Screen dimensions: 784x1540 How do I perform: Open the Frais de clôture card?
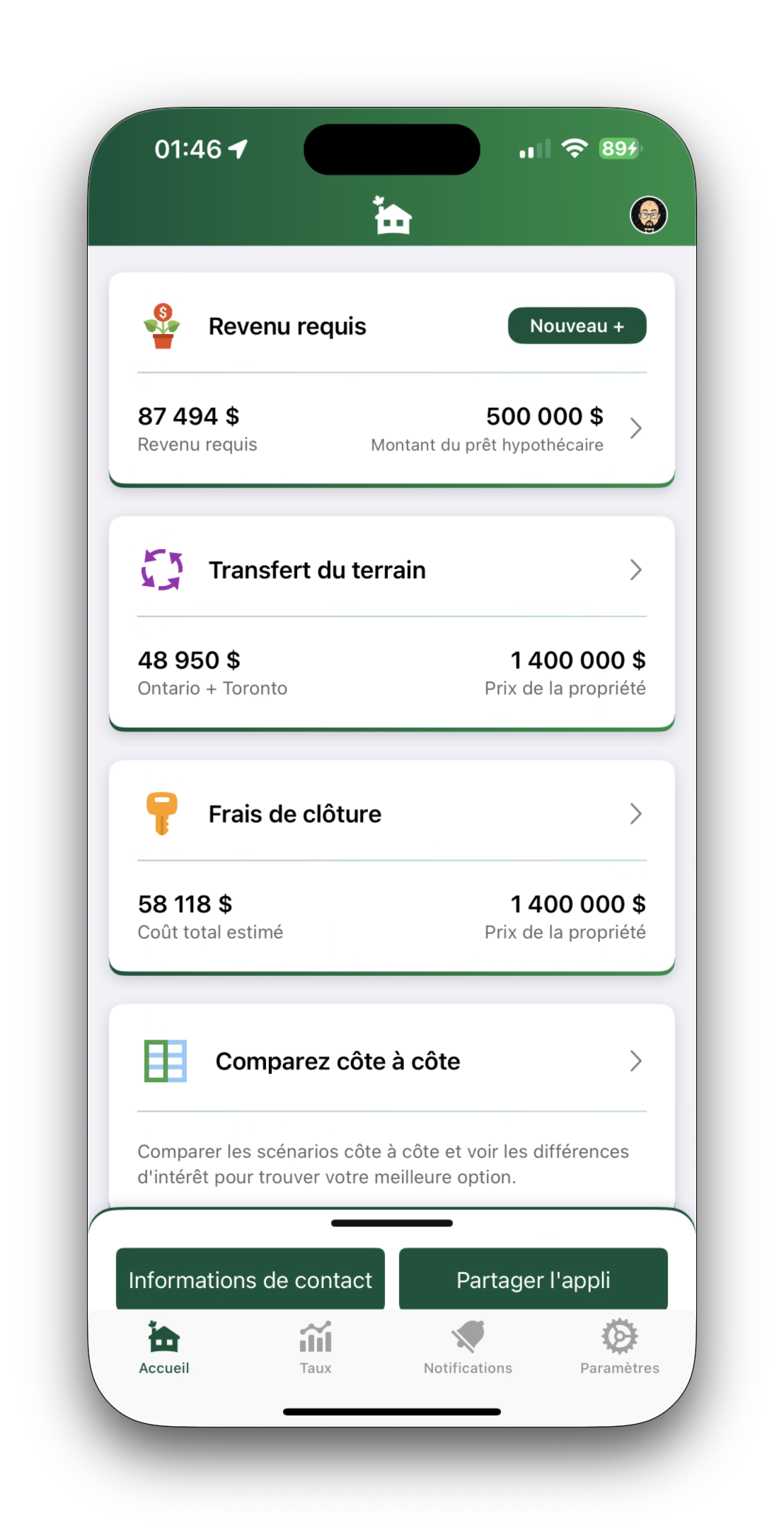[391, 814]
